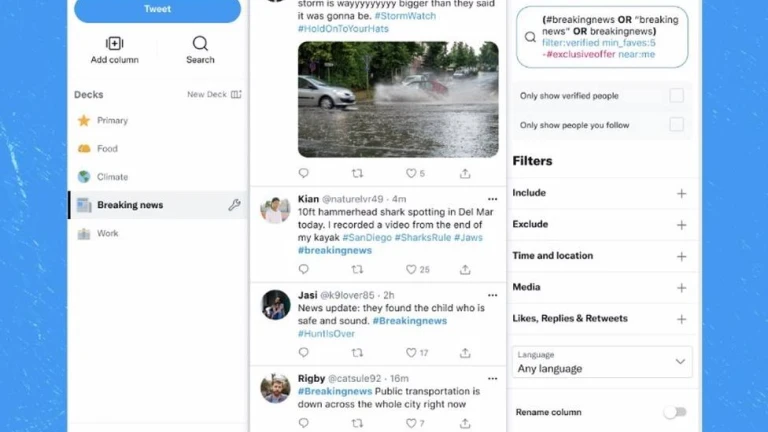Open more options on Jasi's tweet
768x432 pixels.
coord(492,296)
